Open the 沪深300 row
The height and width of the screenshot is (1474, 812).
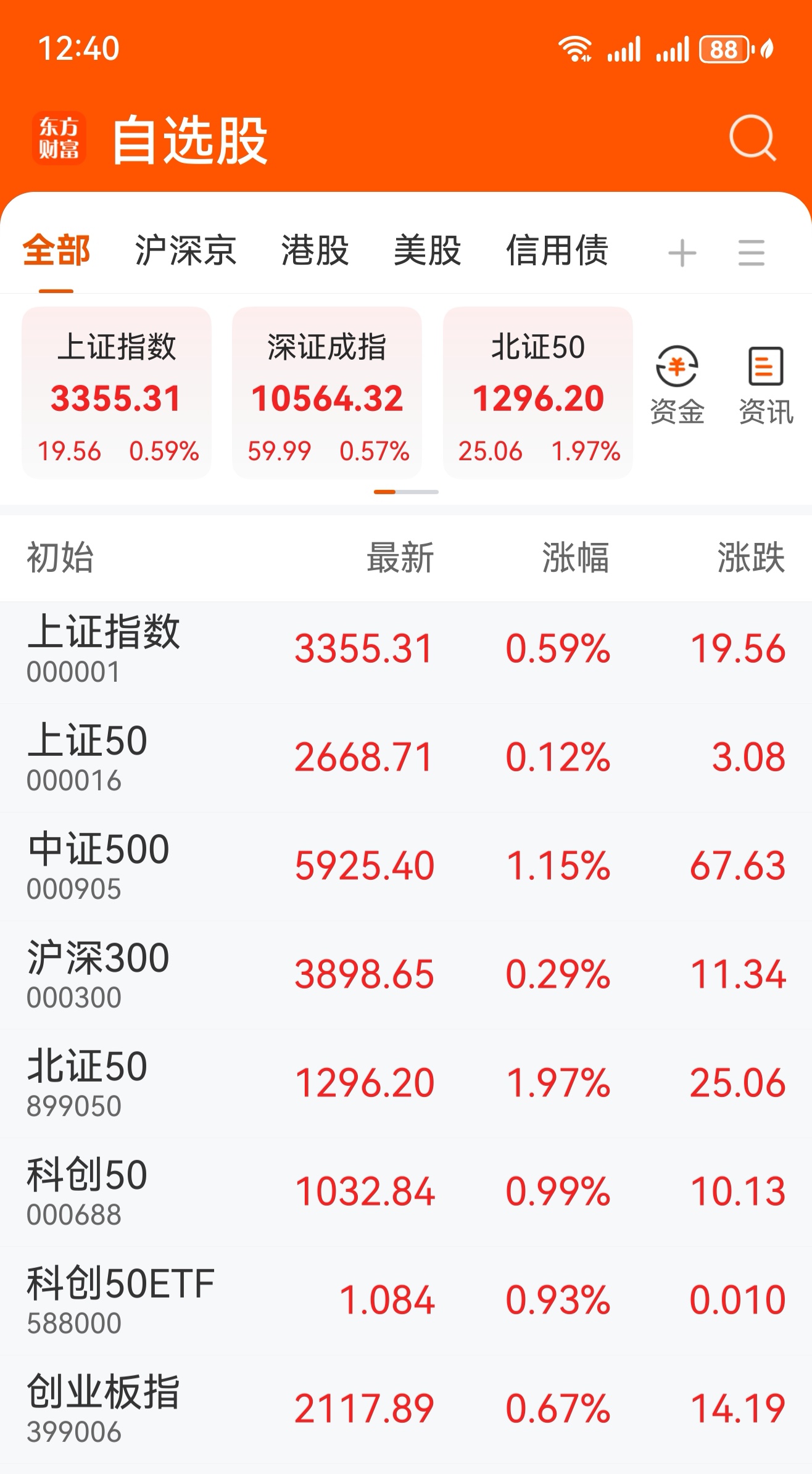pos(406,975)
